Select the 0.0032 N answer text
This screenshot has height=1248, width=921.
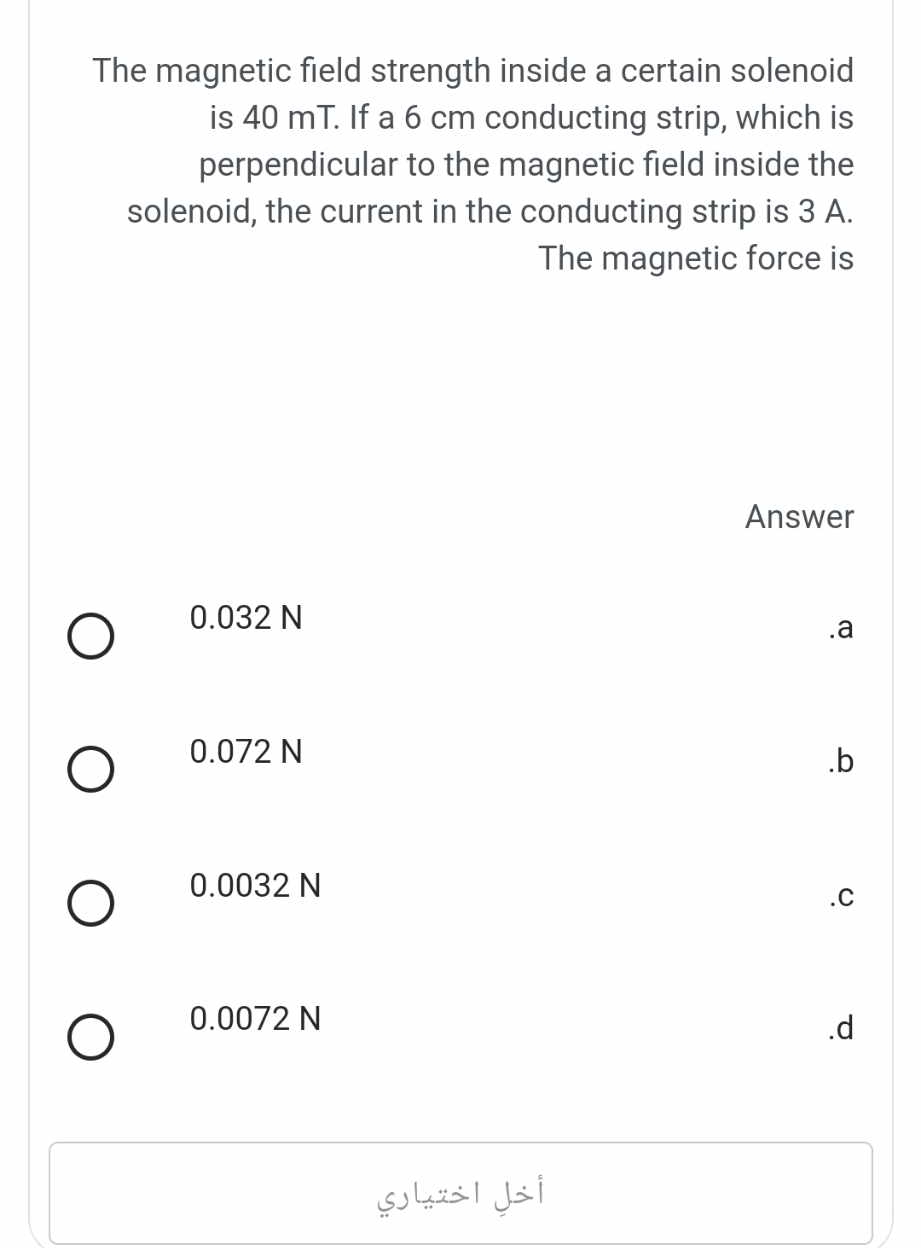click(x=254, y=887)
